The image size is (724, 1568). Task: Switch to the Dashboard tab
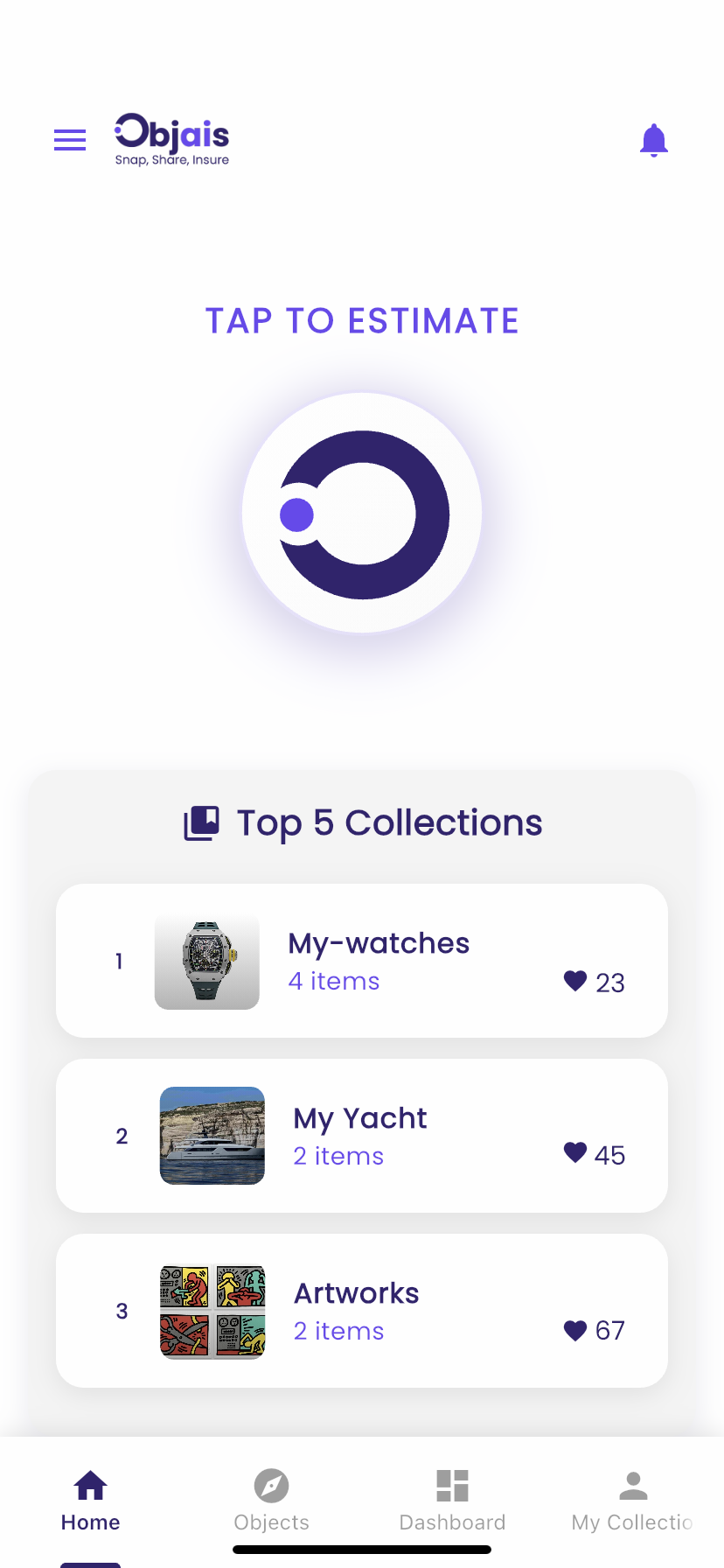(452, 1500)
